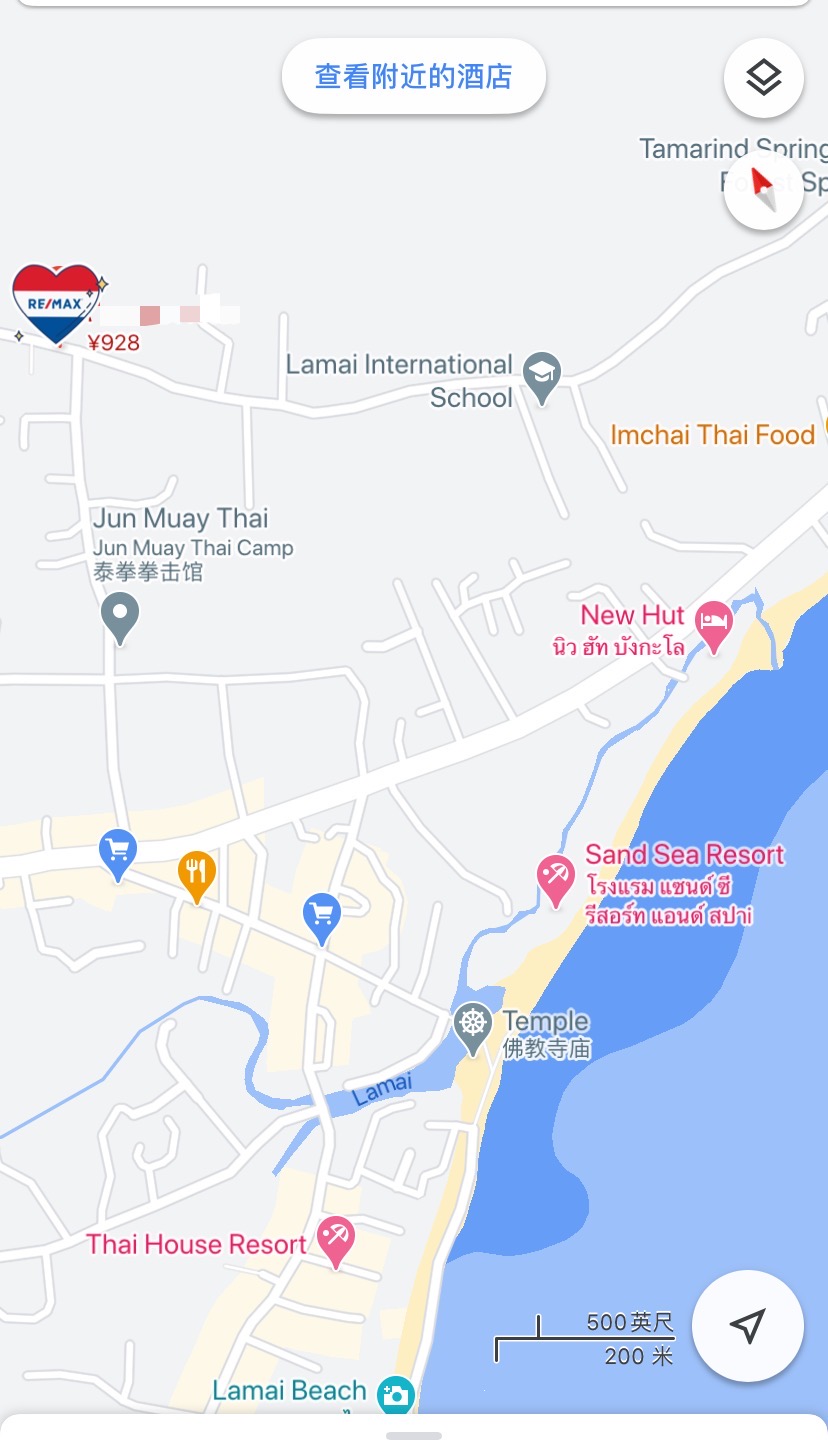
Task: Tap the Temple 佛教寺庙 marker
Action: click(x=473, y=1028)
